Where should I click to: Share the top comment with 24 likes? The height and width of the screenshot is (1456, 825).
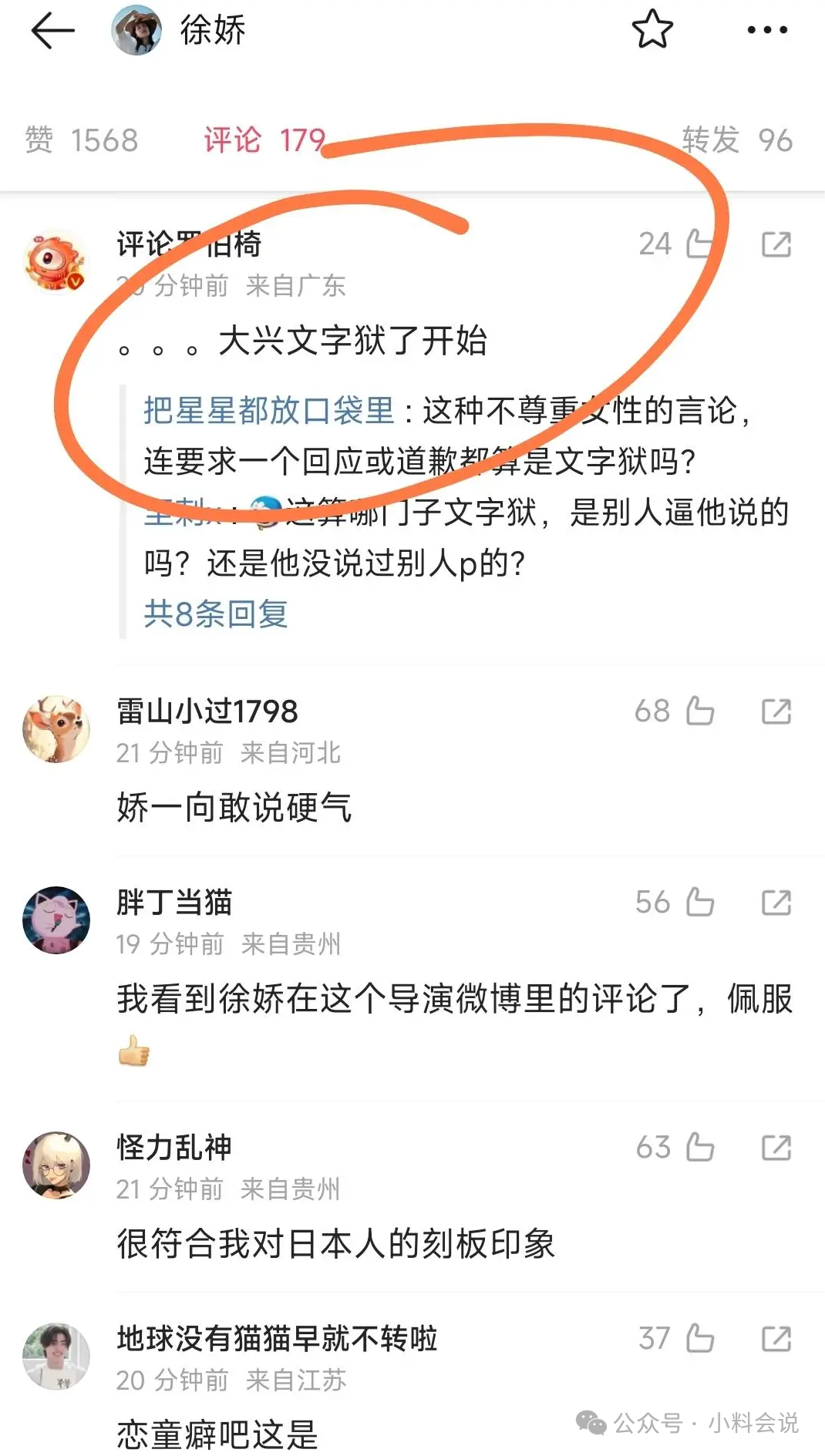click(776, 244)
